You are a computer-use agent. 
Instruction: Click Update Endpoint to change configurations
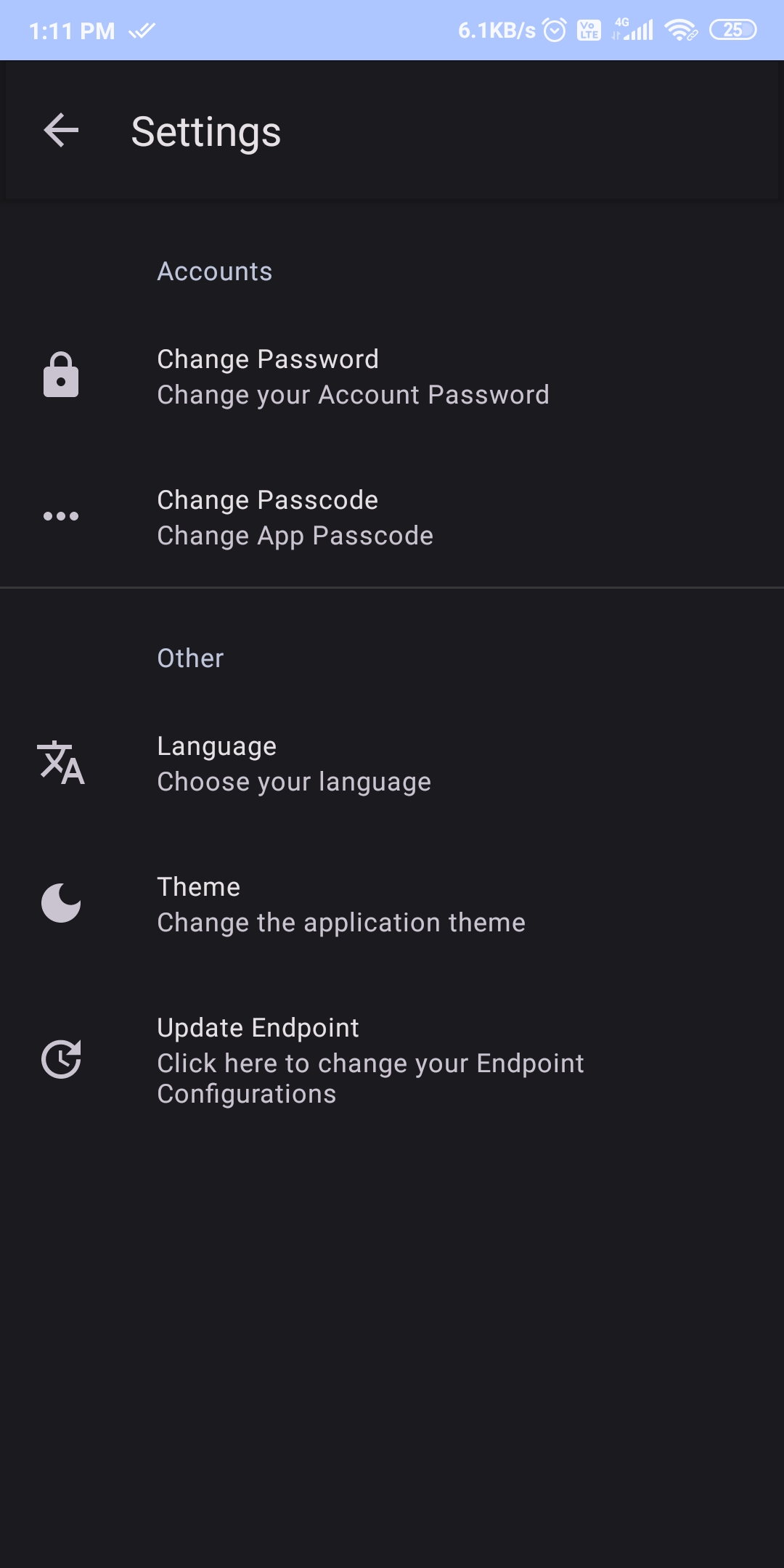(370, 1060)
